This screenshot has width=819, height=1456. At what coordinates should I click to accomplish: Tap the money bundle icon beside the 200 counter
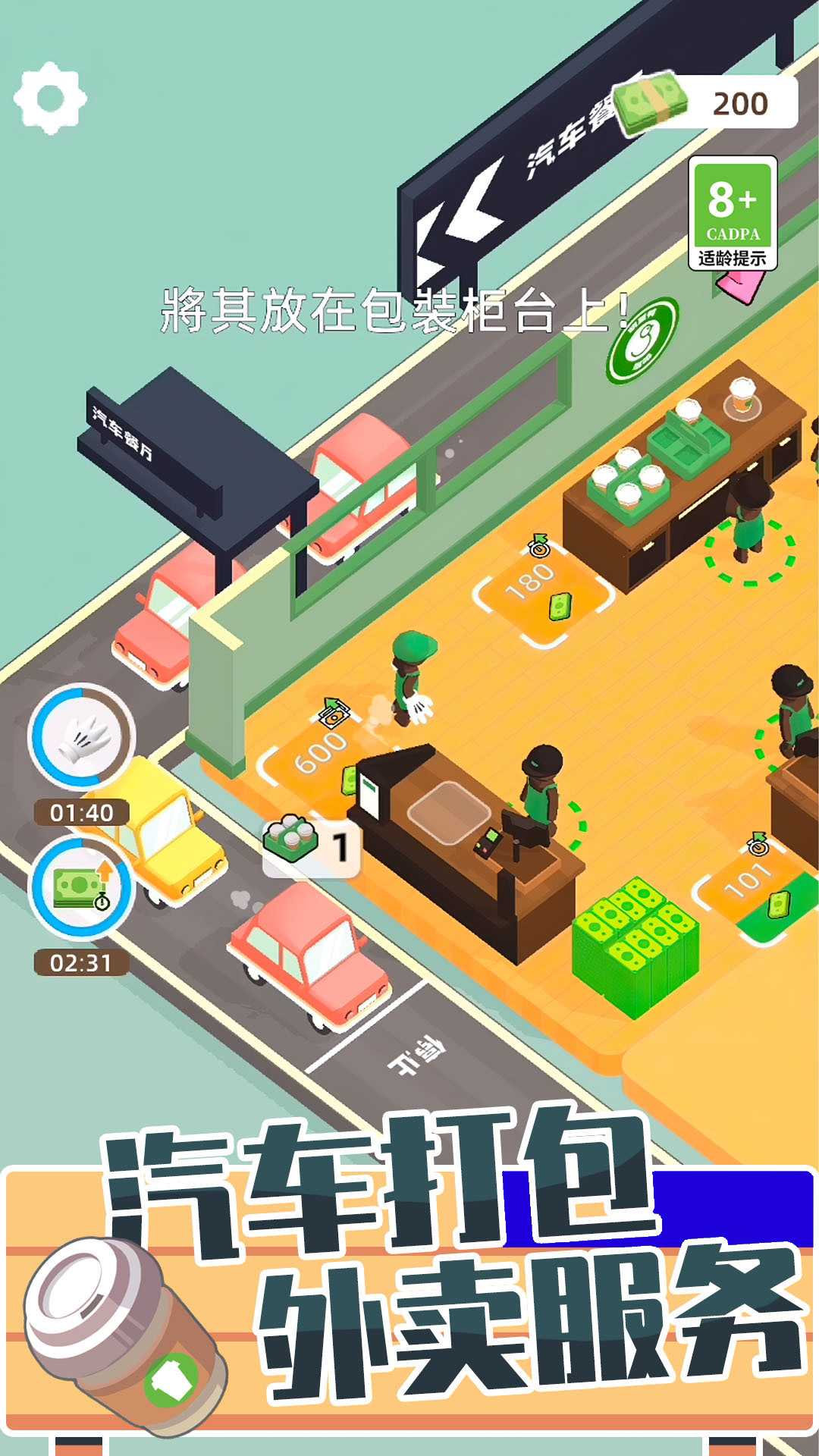point(649,101)
